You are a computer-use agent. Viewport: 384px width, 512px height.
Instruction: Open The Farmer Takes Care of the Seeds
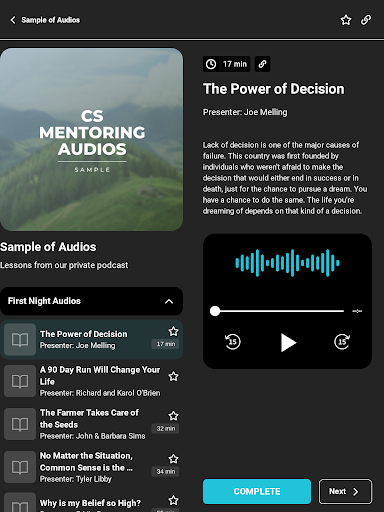click(91, 424)
